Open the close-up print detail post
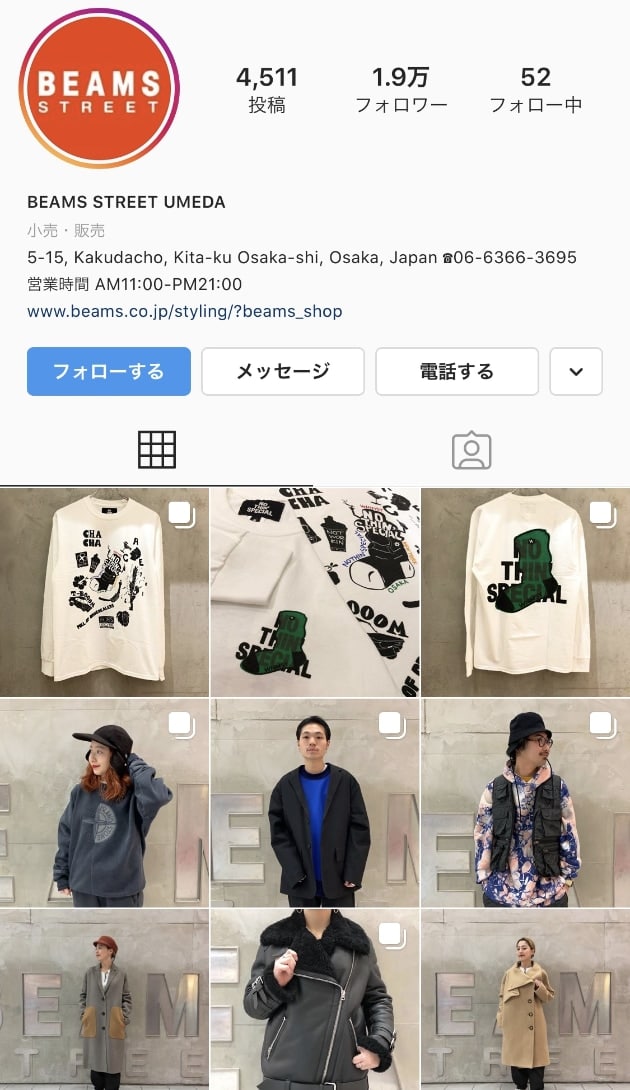 click(315, 592)
